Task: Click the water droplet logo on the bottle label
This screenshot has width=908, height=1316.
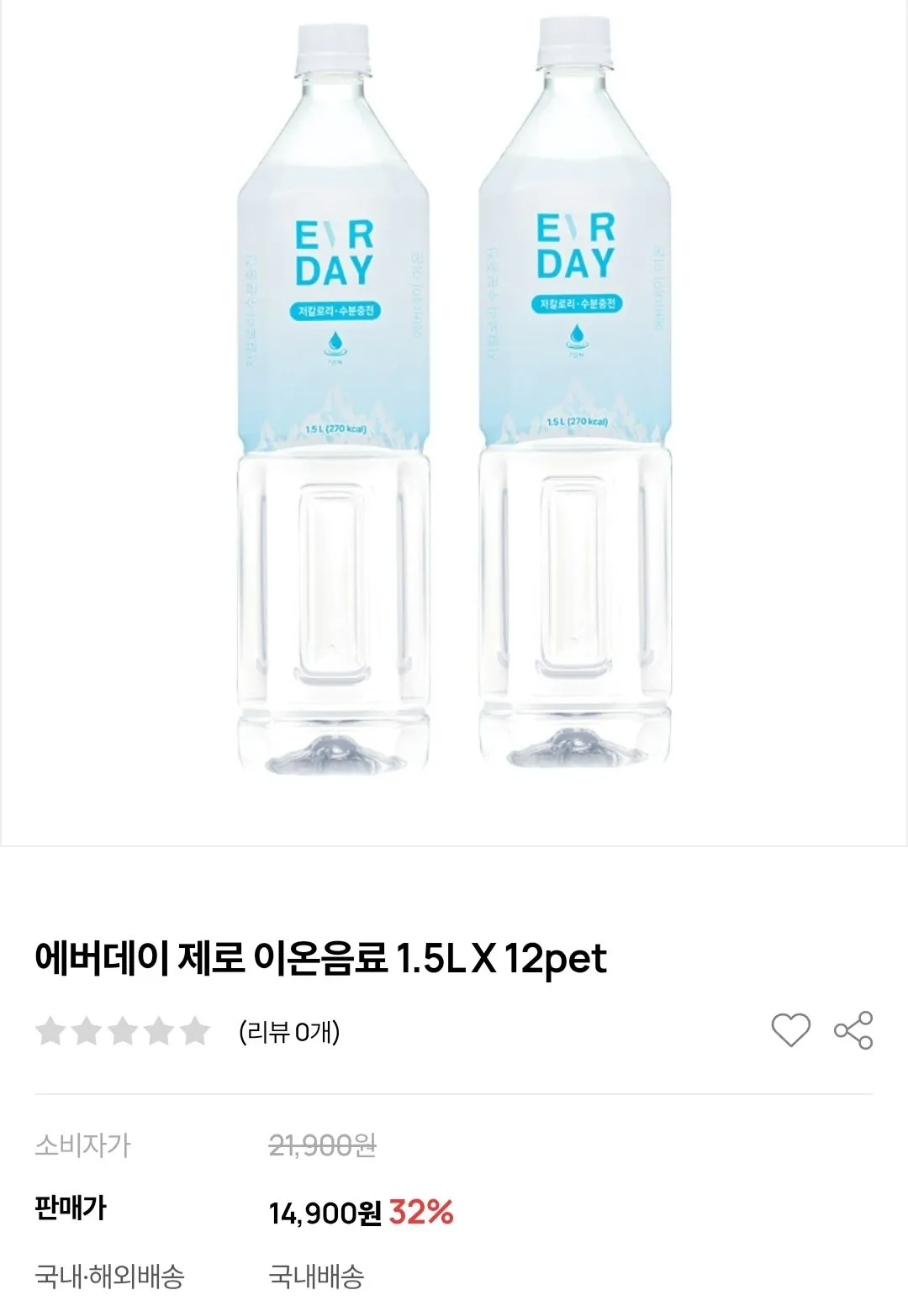Action: pyautogui.click(x=334, y=344)
